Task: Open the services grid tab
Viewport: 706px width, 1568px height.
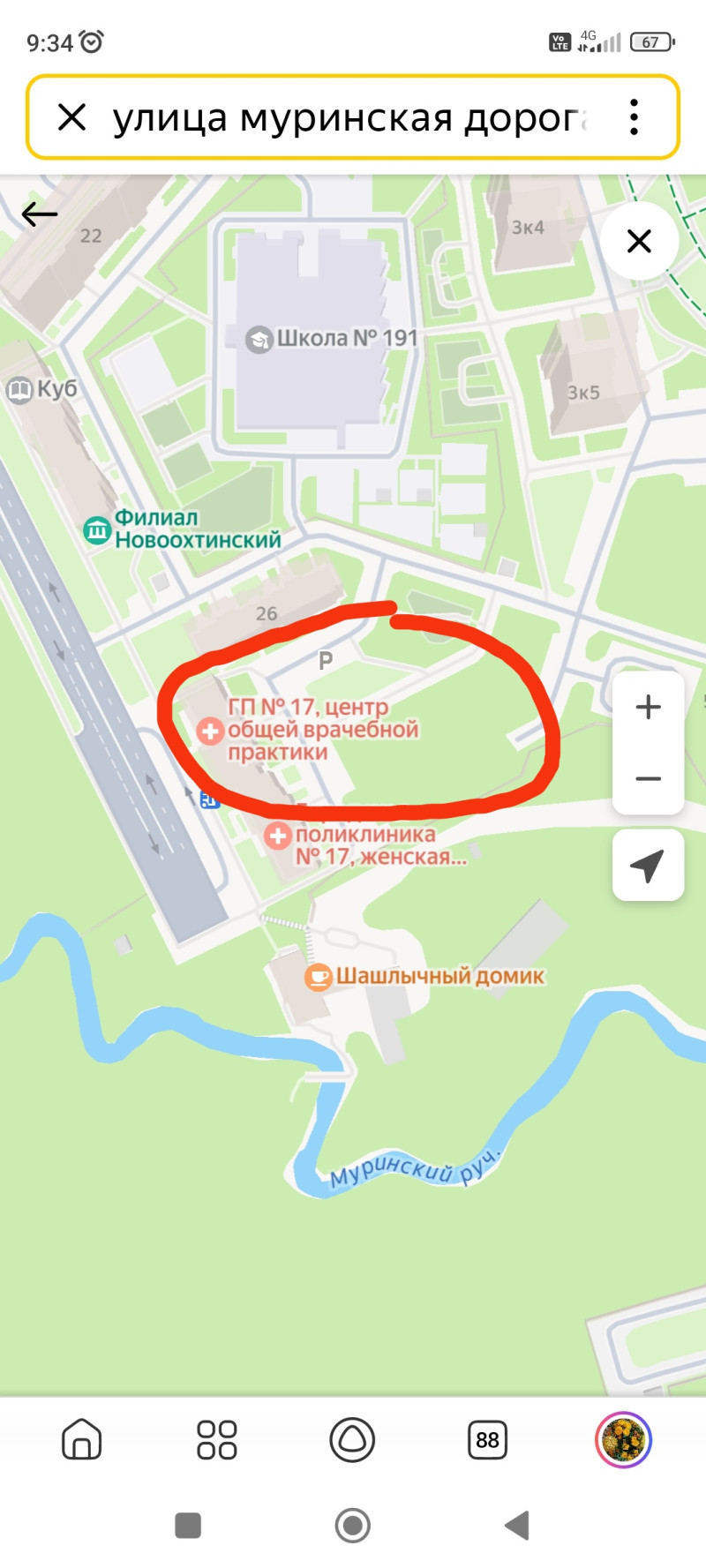Action: pyautogui.click(x=216, y=1439)
